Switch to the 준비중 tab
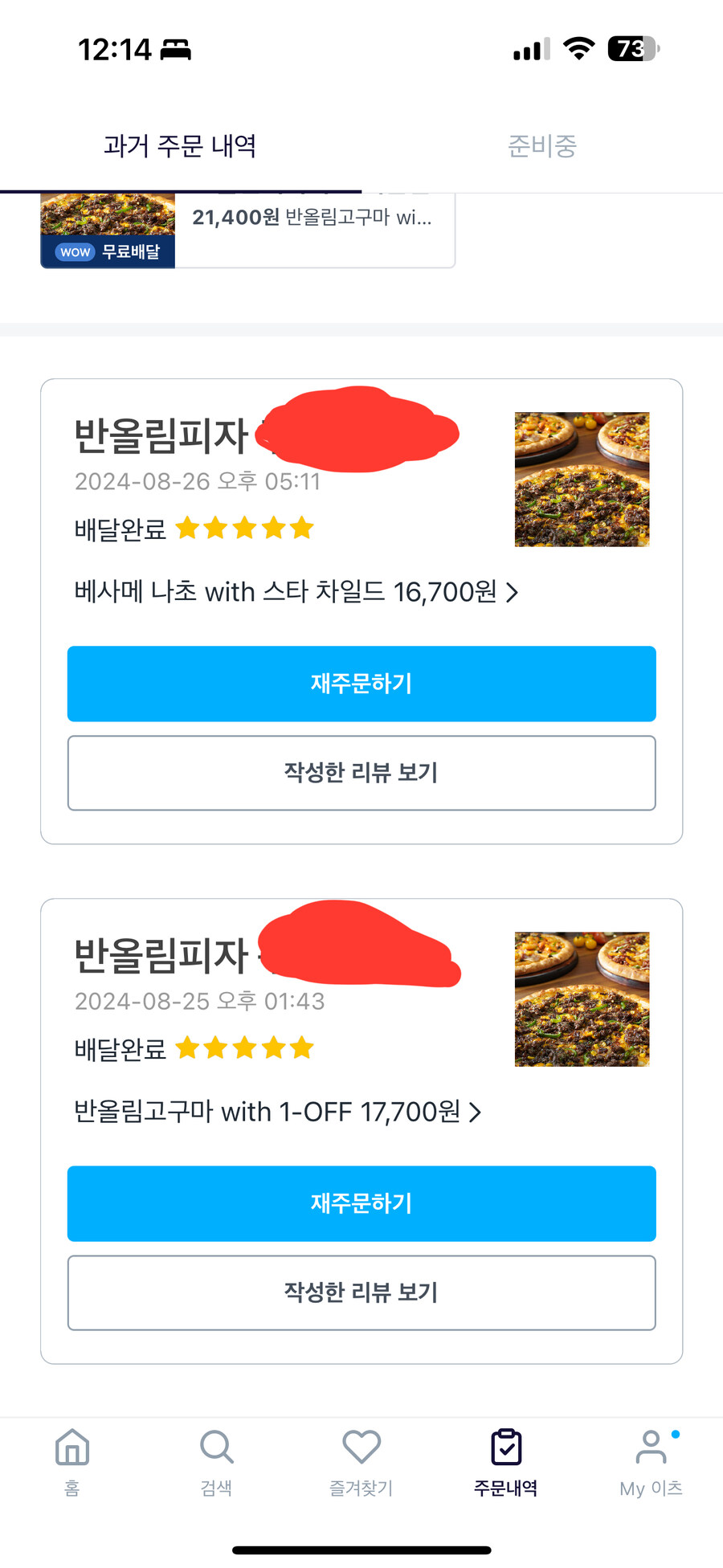This screenshot has height=1568, width=723. tap(541, 145)
